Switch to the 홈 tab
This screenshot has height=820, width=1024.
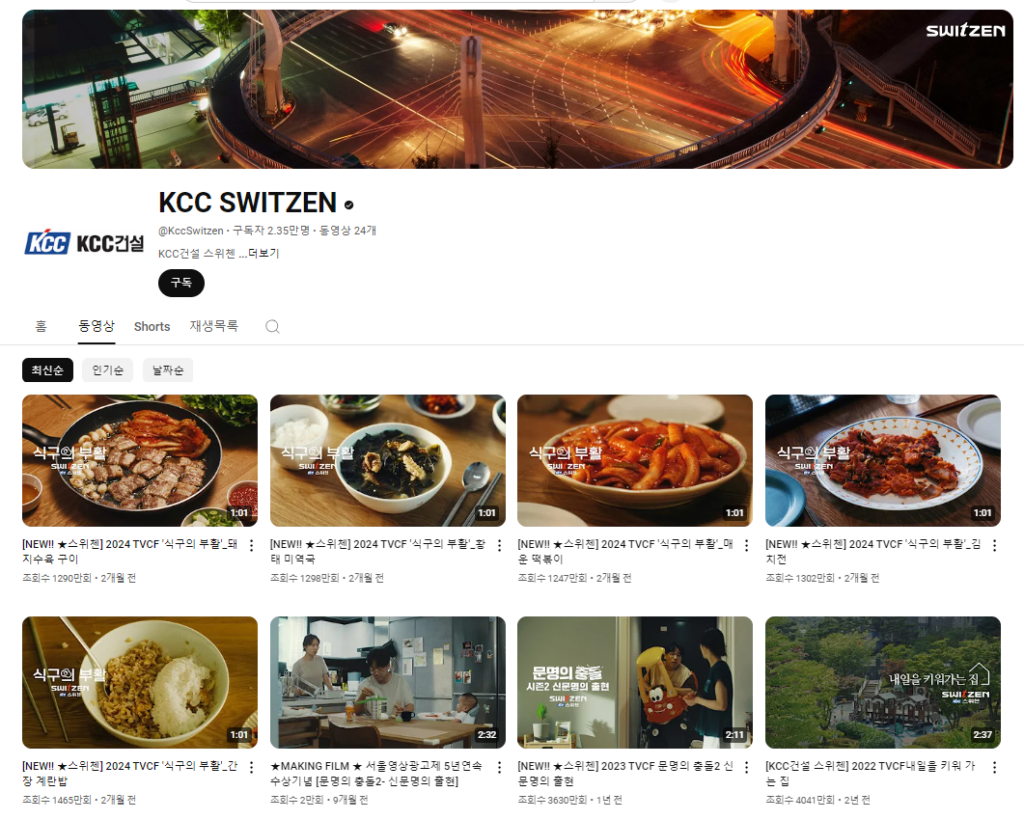(x=41, y=326)
